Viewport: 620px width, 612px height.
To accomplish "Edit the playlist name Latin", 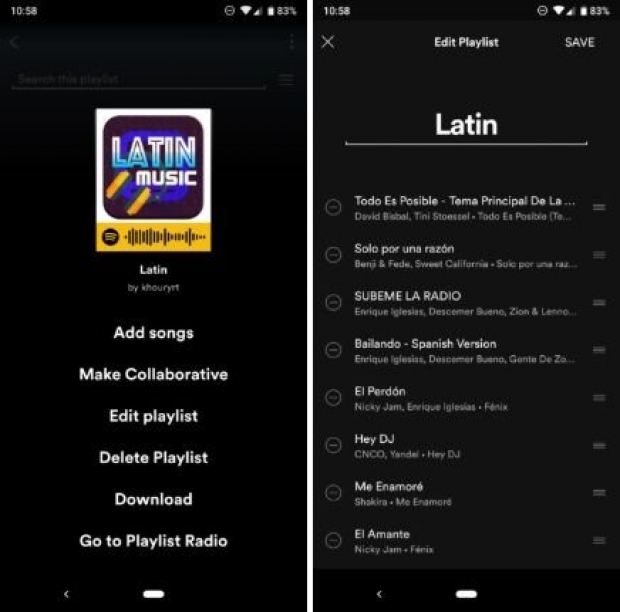I will [465, 125].
